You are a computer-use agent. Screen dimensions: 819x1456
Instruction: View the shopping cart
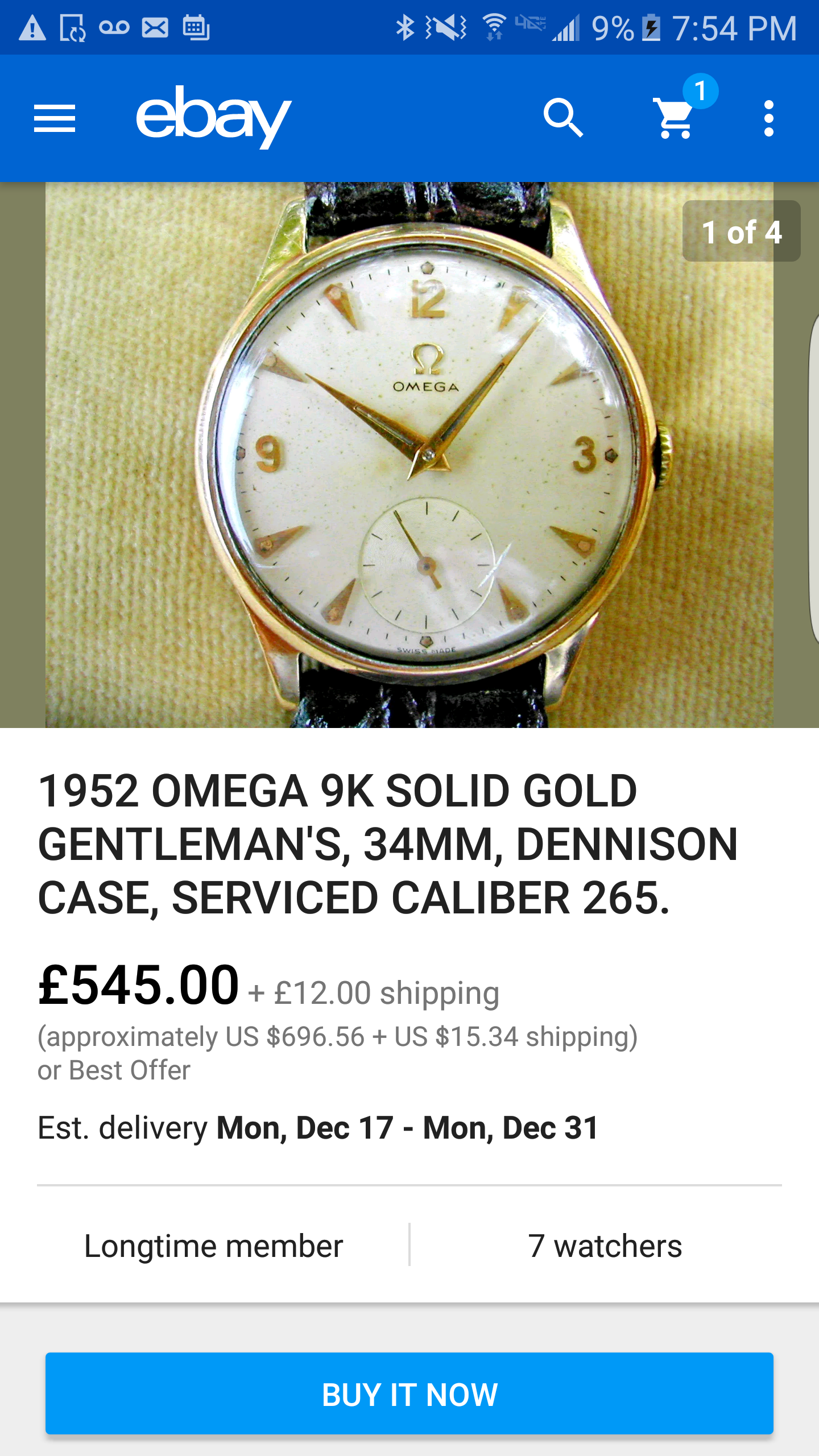pos(676,118)
